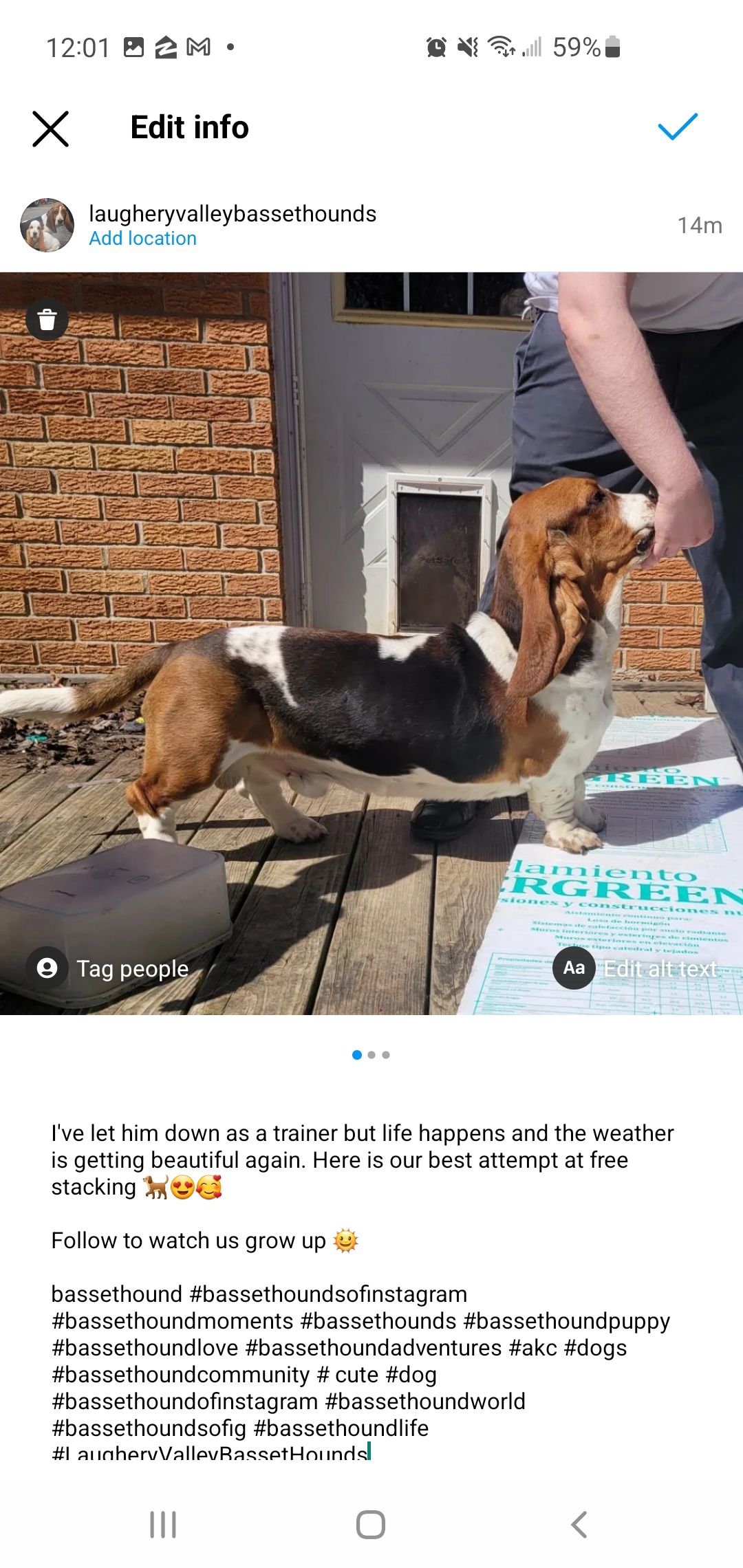Save edits with the blue checkmark
743x1568 pixels.
point(678,127)
